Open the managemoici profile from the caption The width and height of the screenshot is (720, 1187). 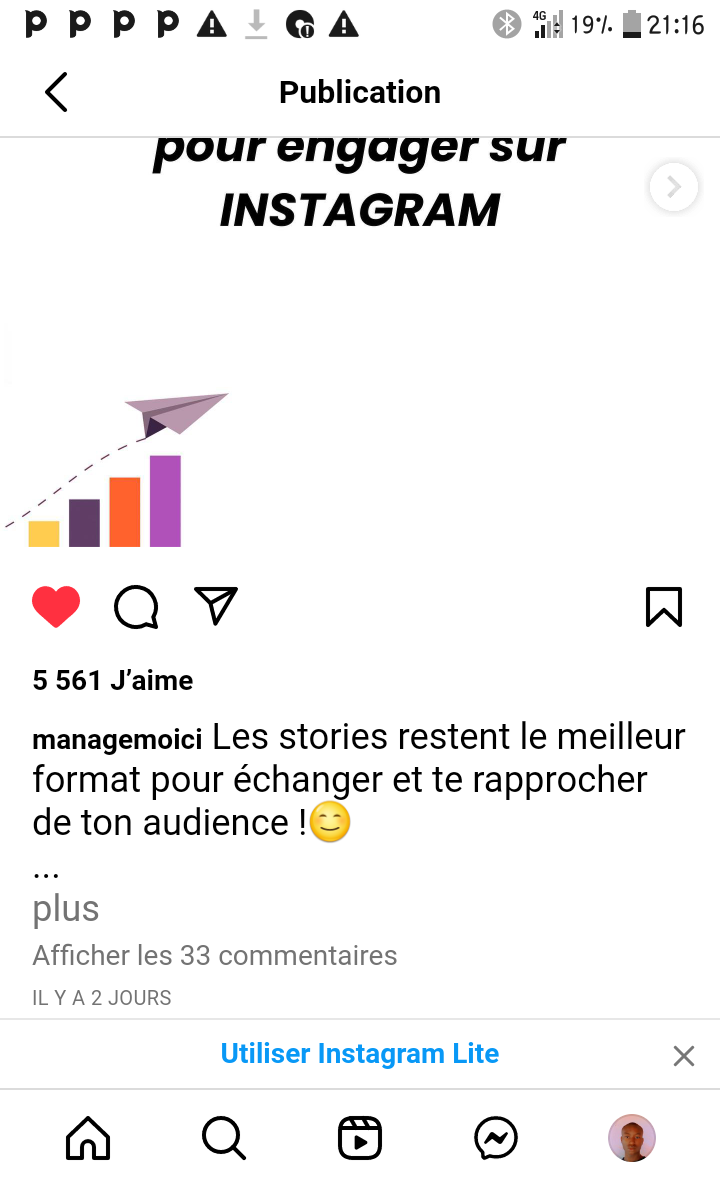click(117, 740)
